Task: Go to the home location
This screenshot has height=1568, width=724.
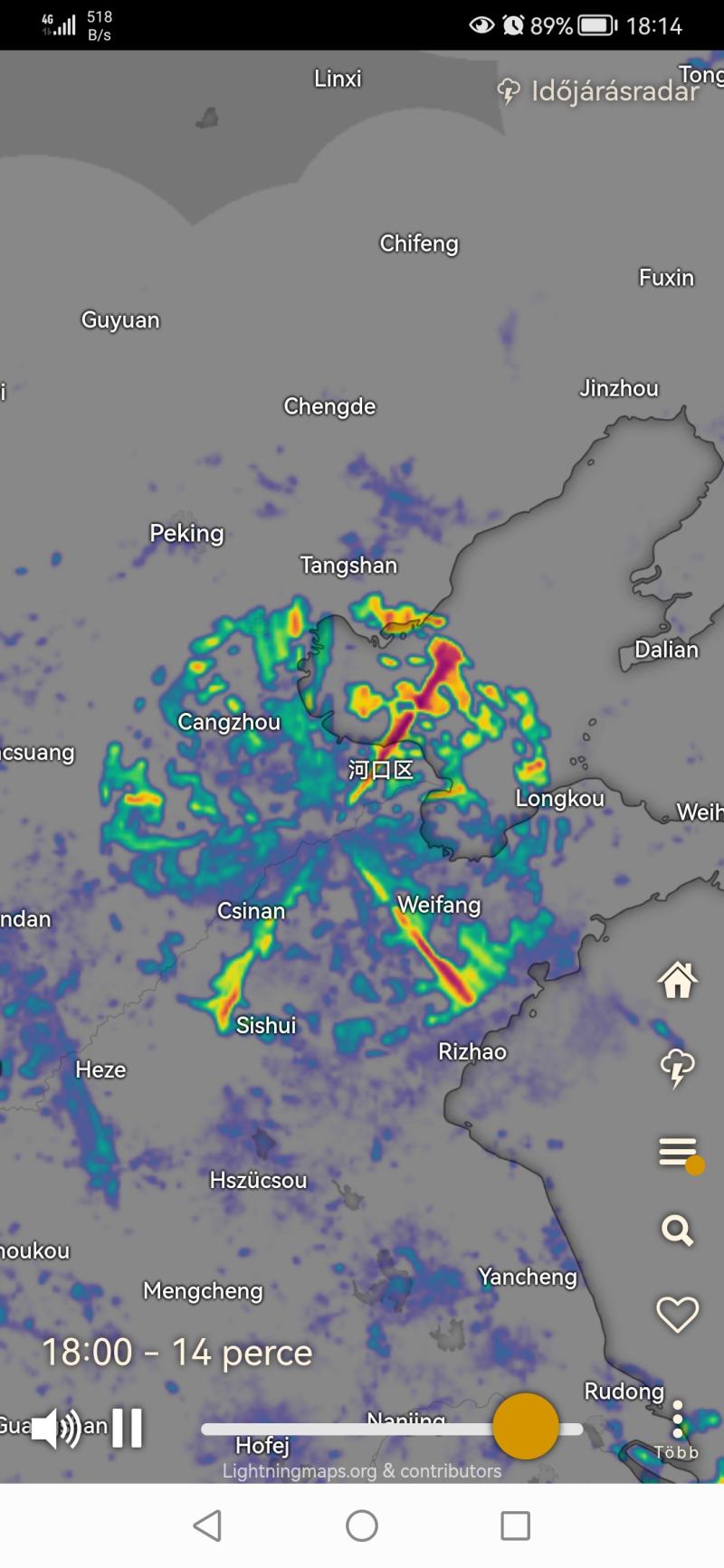Action: click(677, 979)
